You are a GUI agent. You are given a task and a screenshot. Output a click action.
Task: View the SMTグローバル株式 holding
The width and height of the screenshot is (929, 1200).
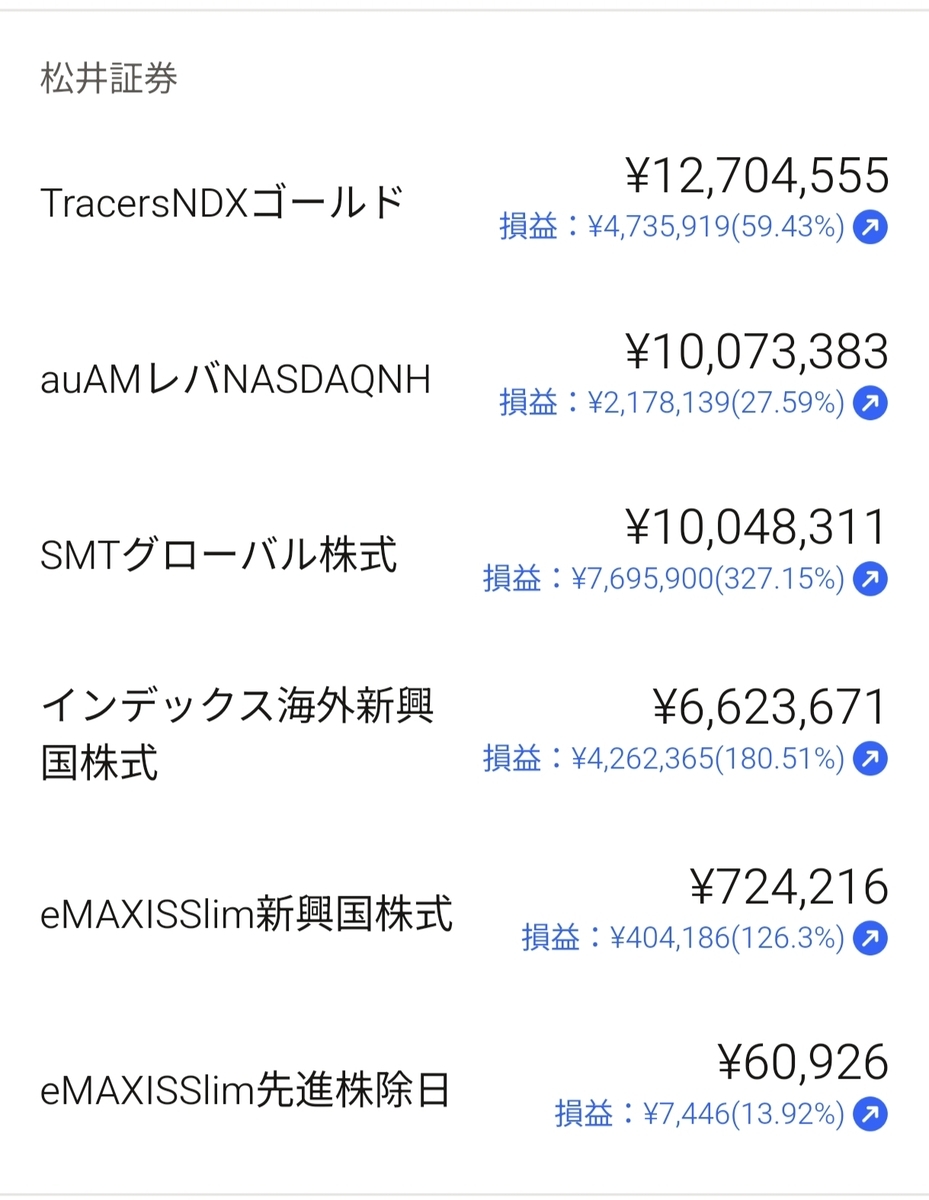click(x=464, y=554)
